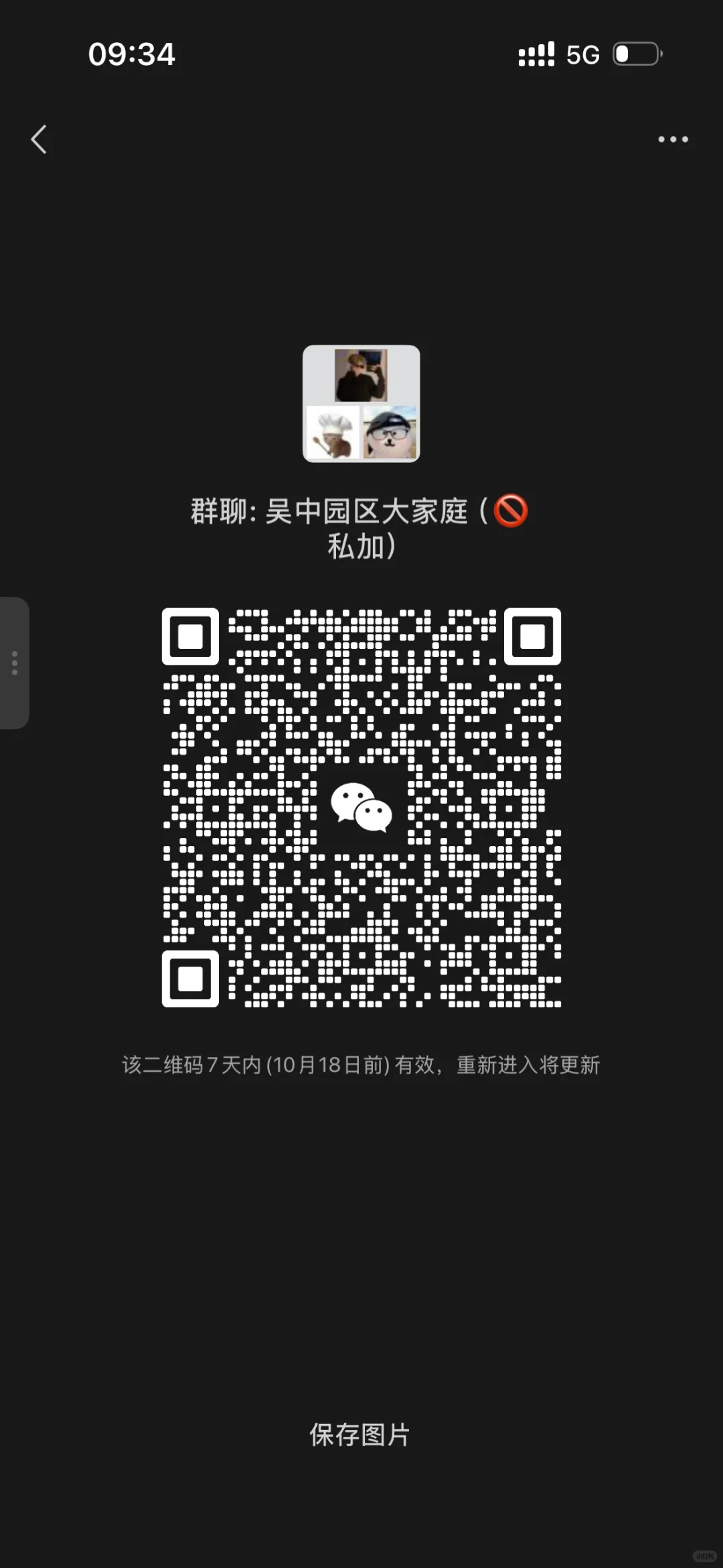723x1568 pixels.
Task: Tap 保存图片 to save the QR image
Action: tap(359, 1434)
